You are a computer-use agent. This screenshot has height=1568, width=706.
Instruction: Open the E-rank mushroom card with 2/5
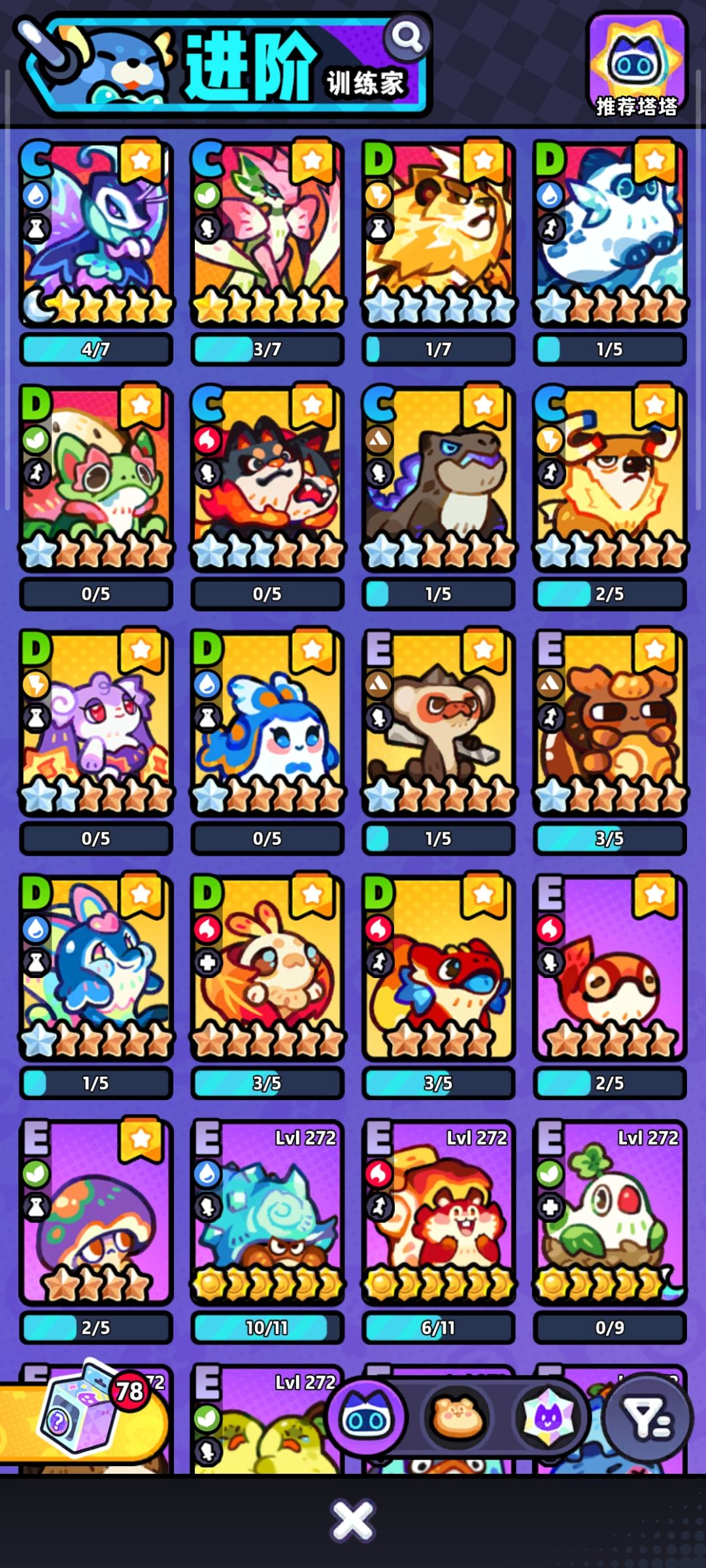click(96, 1232)
